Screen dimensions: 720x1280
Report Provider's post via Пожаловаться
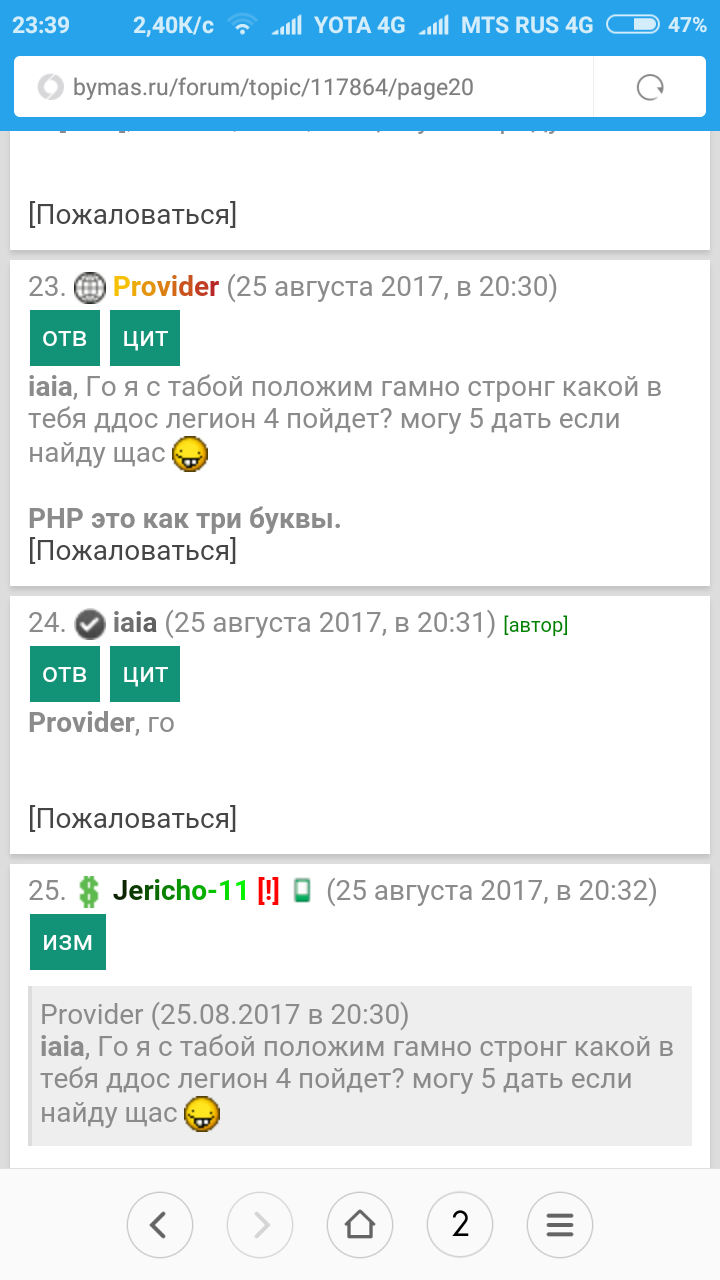pyautogui.click(x=132, y=551)
